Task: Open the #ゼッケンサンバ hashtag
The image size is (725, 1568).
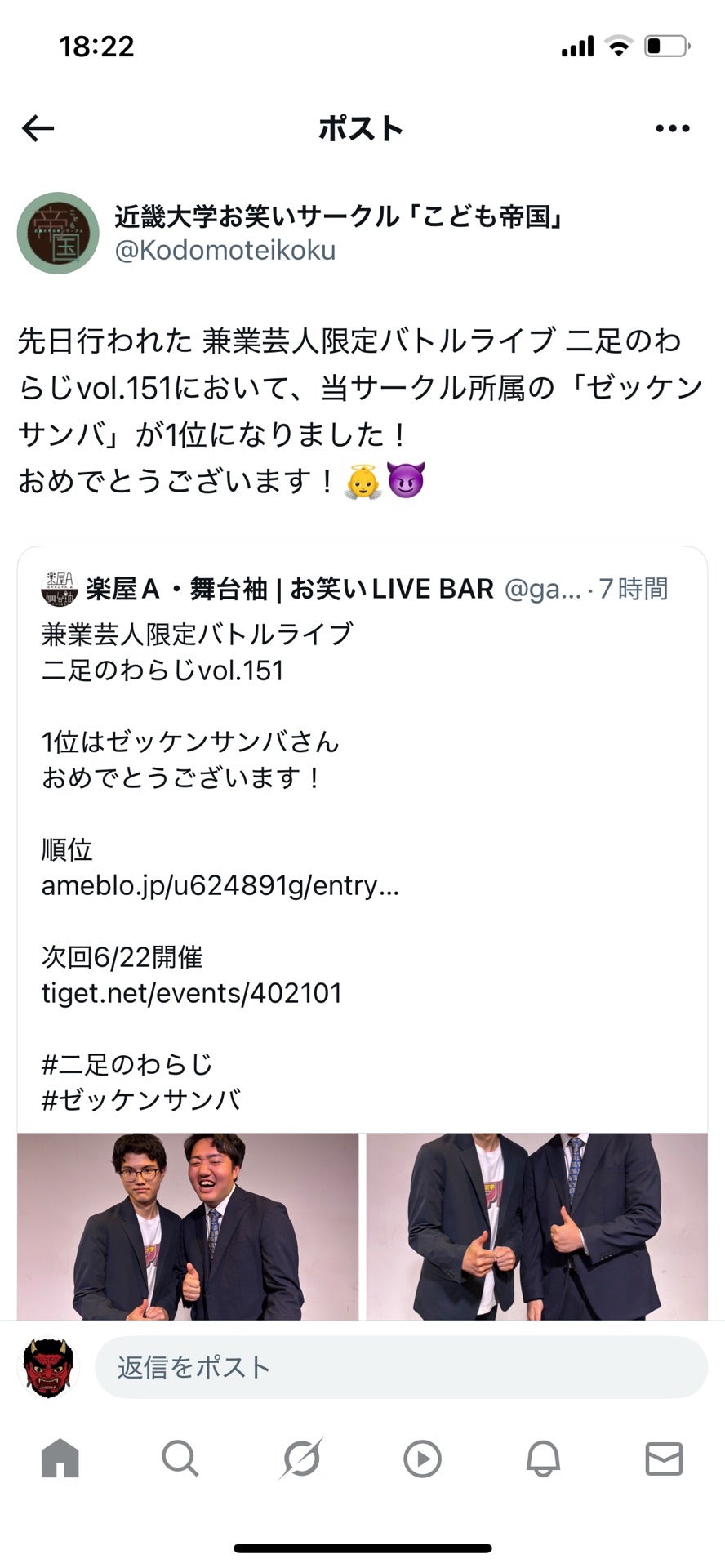Action: (x=141, y=1100)
